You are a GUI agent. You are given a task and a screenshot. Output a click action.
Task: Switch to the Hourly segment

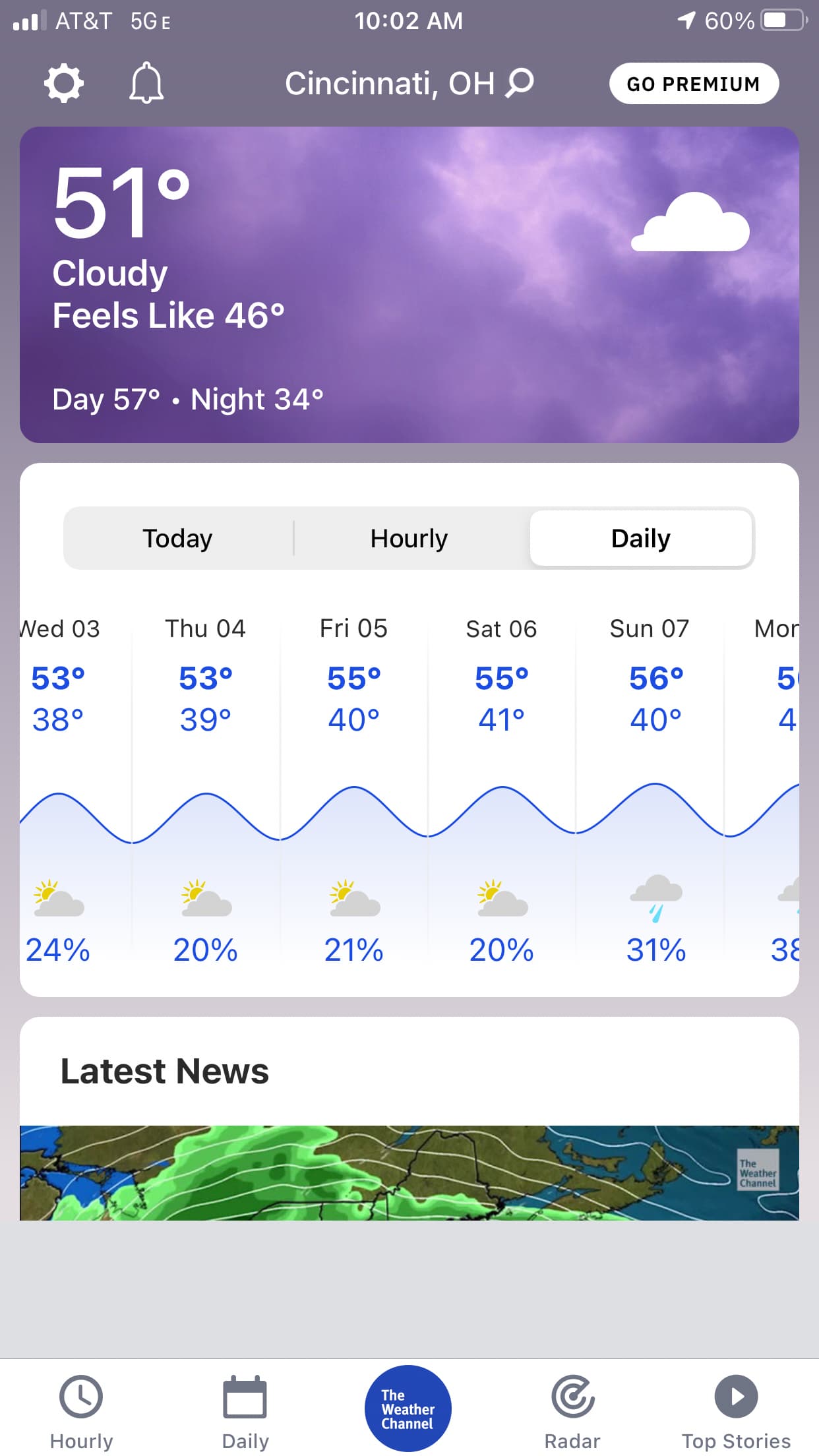click(x=409, y=538)
